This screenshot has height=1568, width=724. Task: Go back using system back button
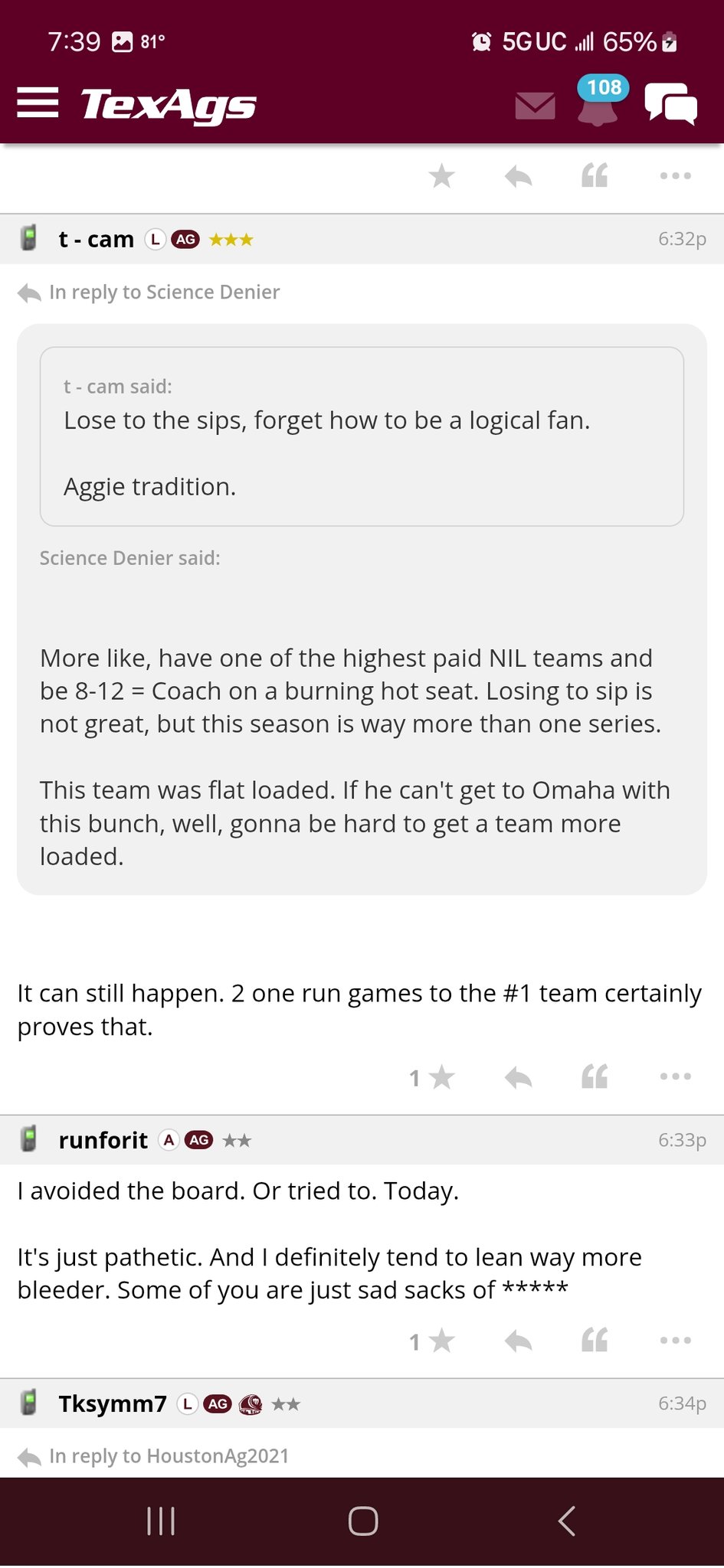(x=566, y=1521)
